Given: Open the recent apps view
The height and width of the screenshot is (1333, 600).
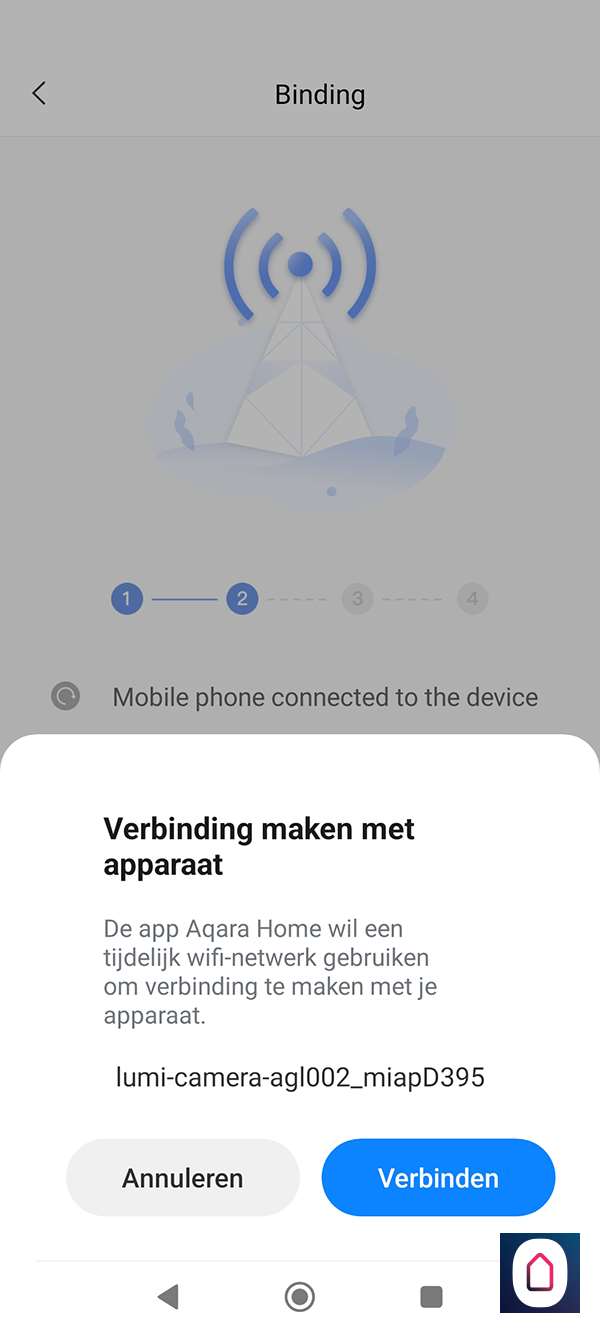Looking at the screenshot, I should point(431,1297).
